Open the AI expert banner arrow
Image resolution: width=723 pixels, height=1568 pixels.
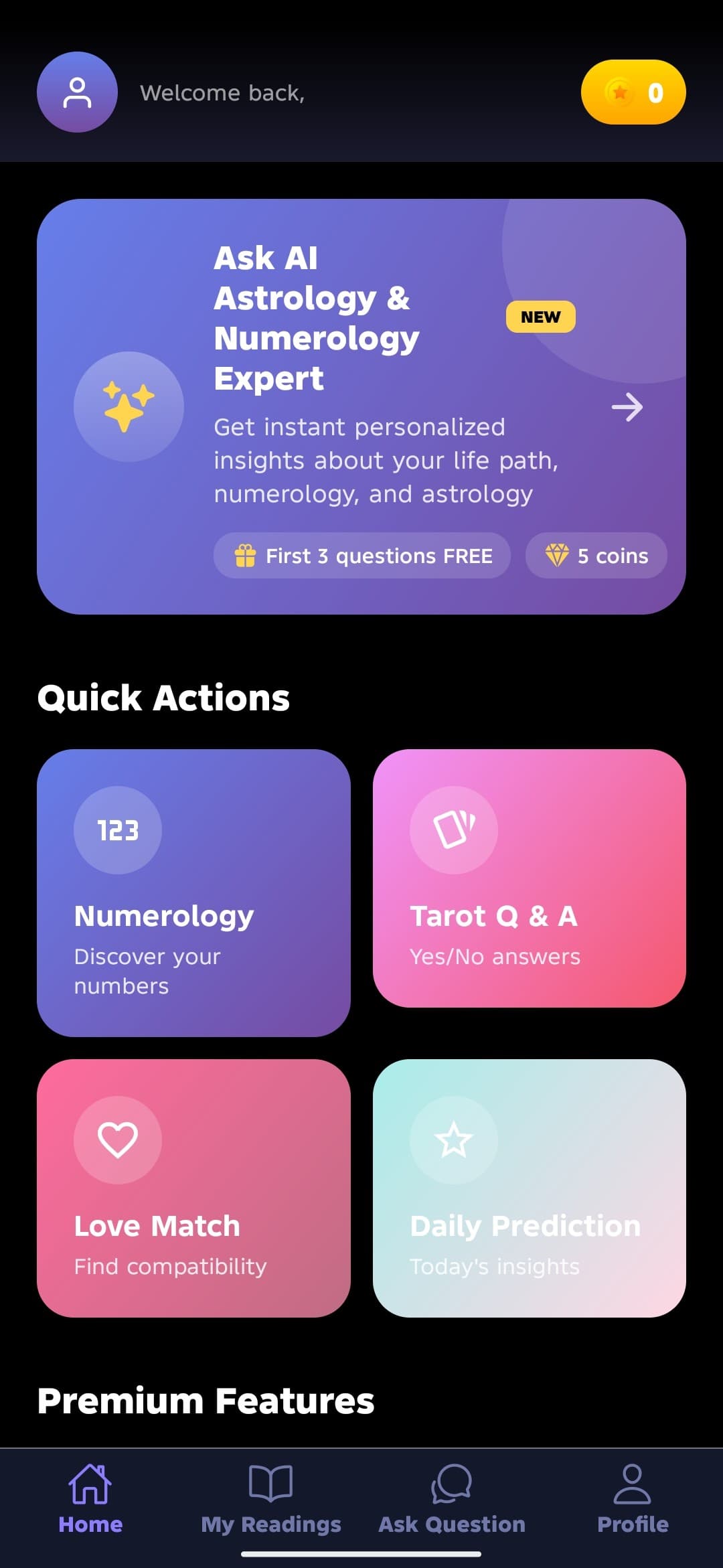coord(628,407)
